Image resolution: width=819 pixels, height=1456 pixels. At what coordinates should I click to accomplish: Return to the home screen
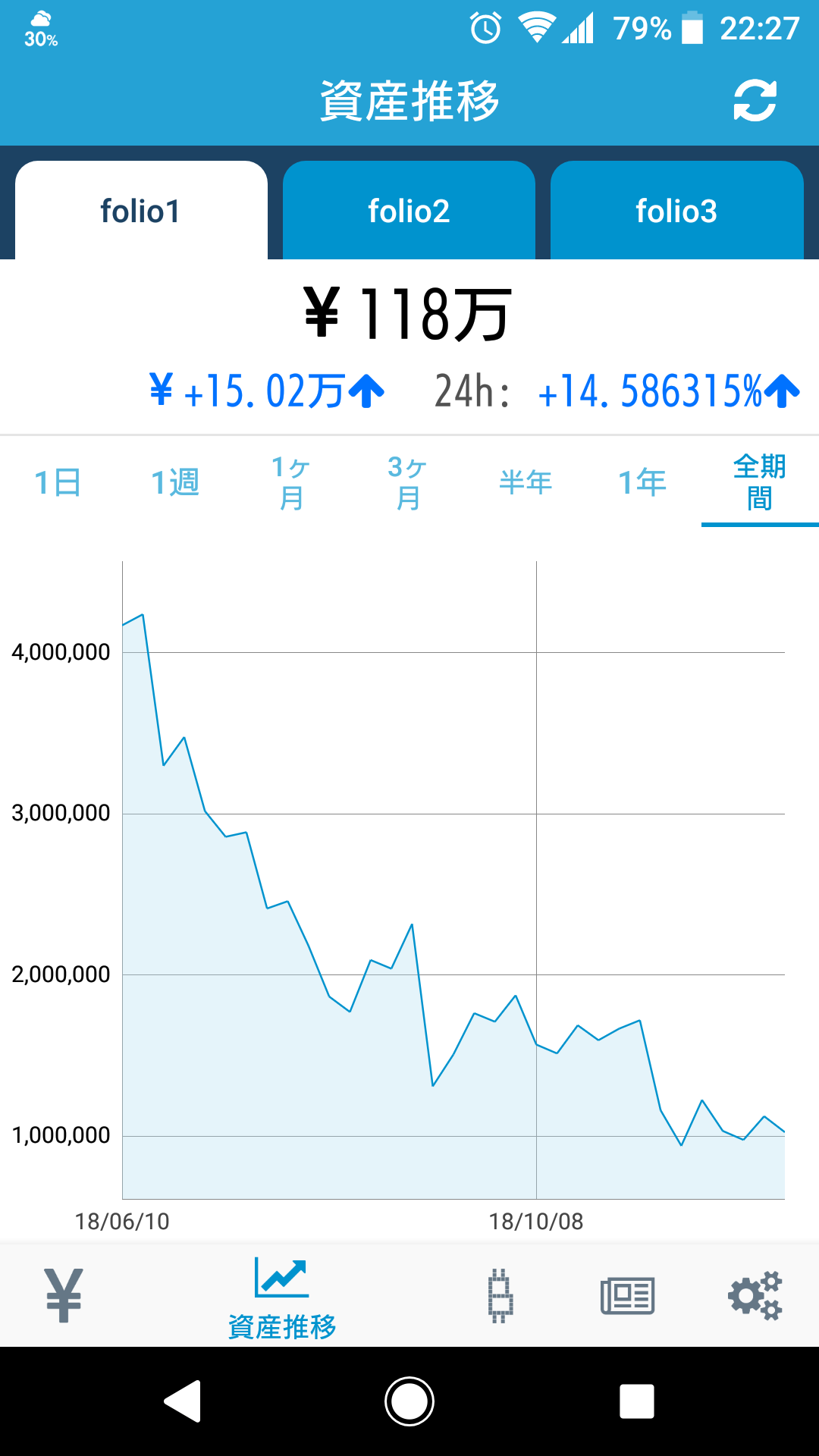[409, 1401]
